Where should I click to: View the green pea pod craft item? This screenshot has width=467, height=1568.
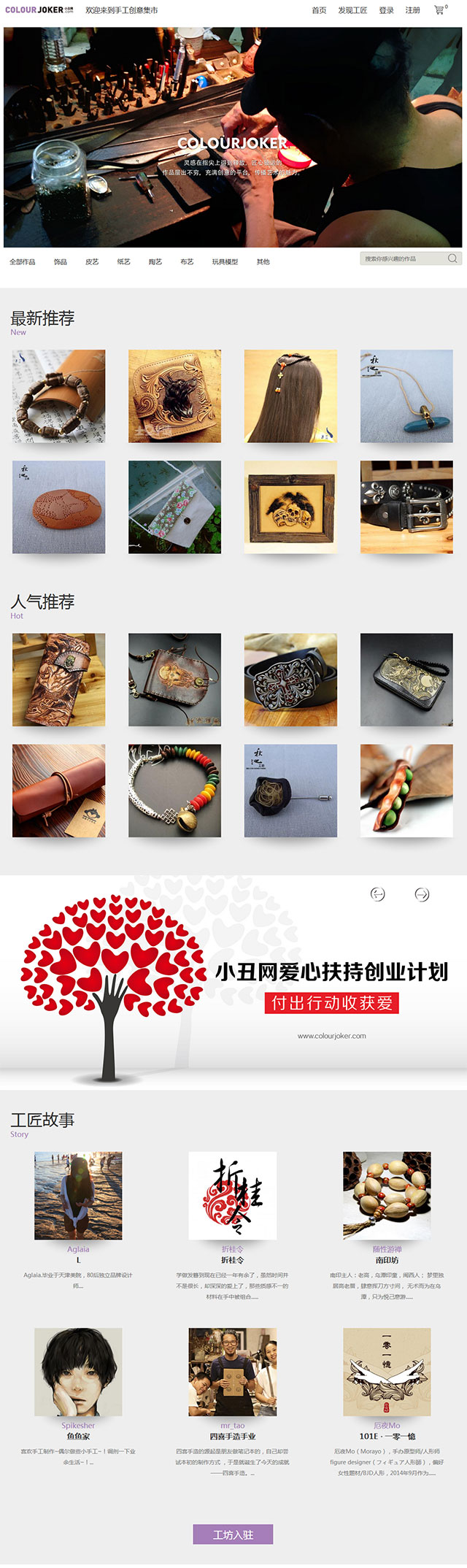[x=406, y=791]
